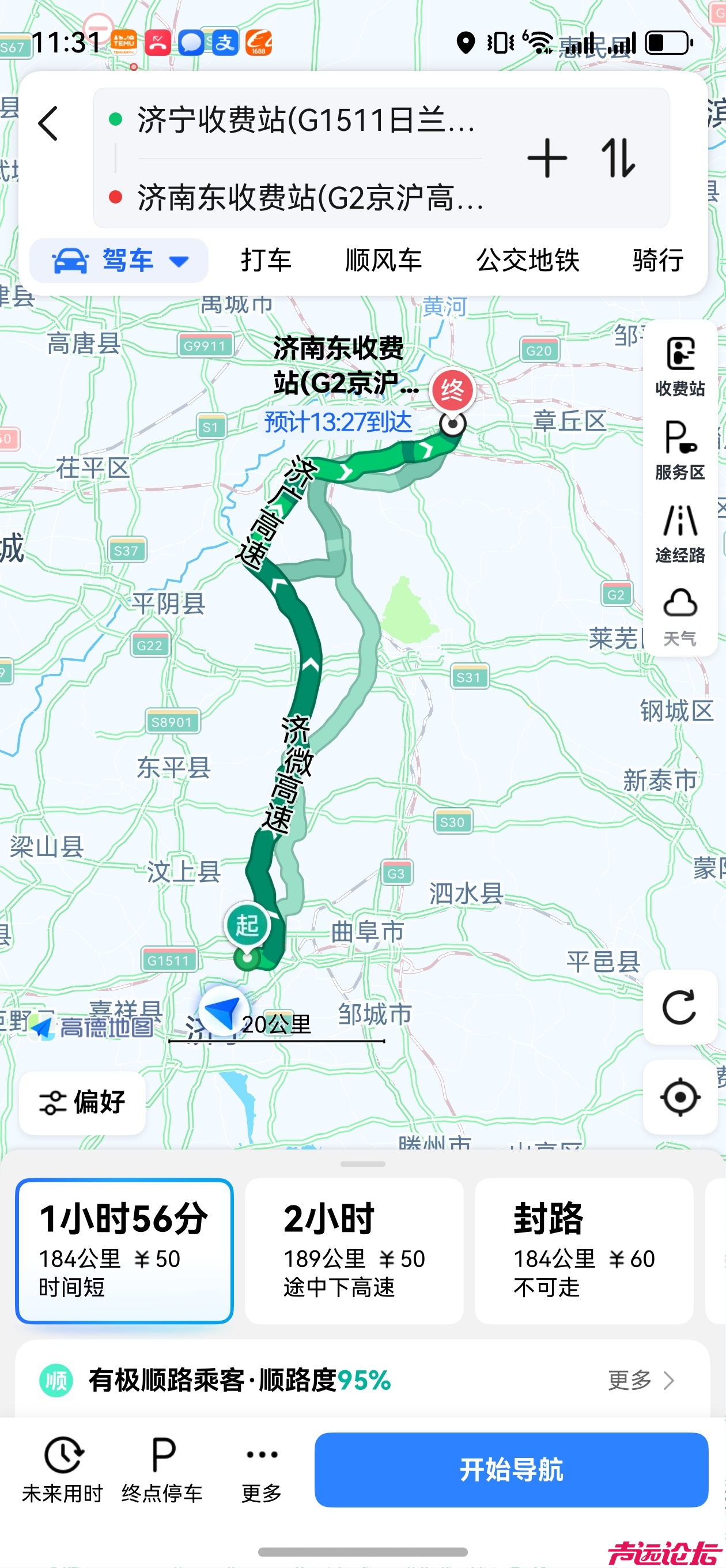This screenshot has height=1568, width=726.
Task: Recenter the map on my location
Action: pos(680,1097)
